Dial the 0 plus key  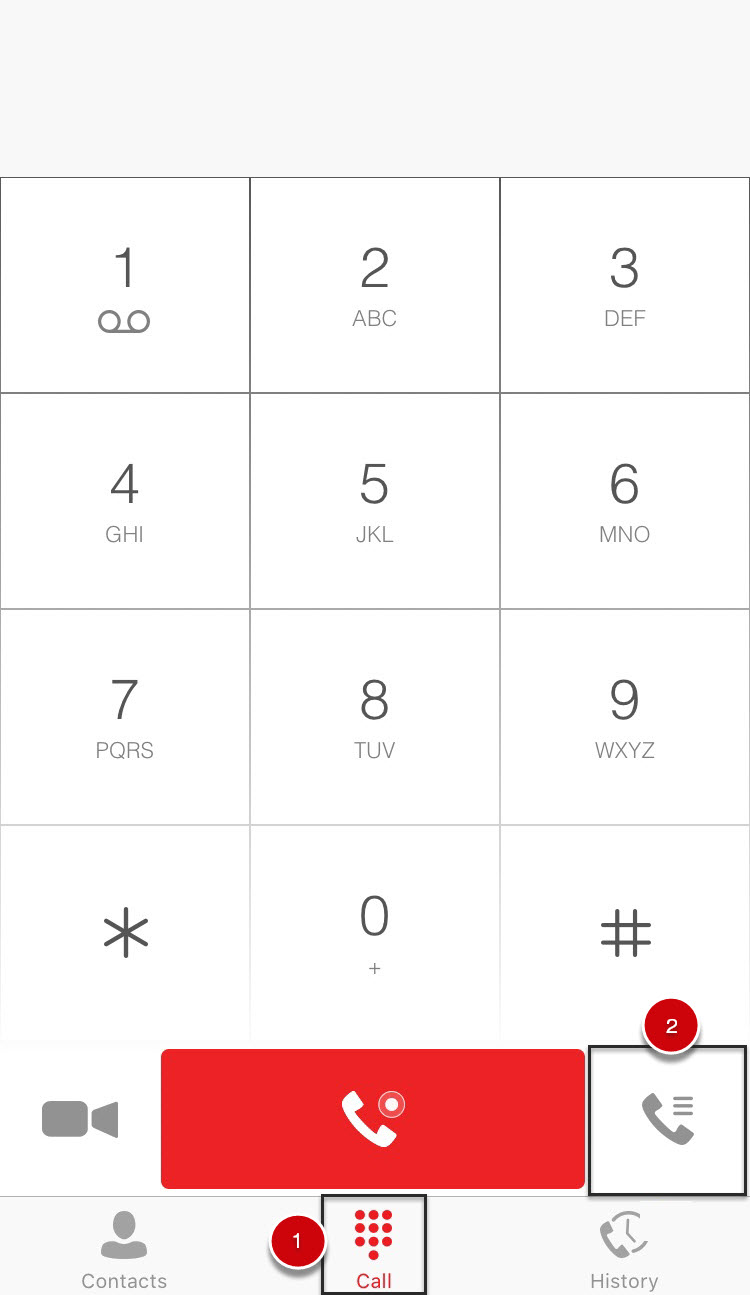(x=374, y=933)
